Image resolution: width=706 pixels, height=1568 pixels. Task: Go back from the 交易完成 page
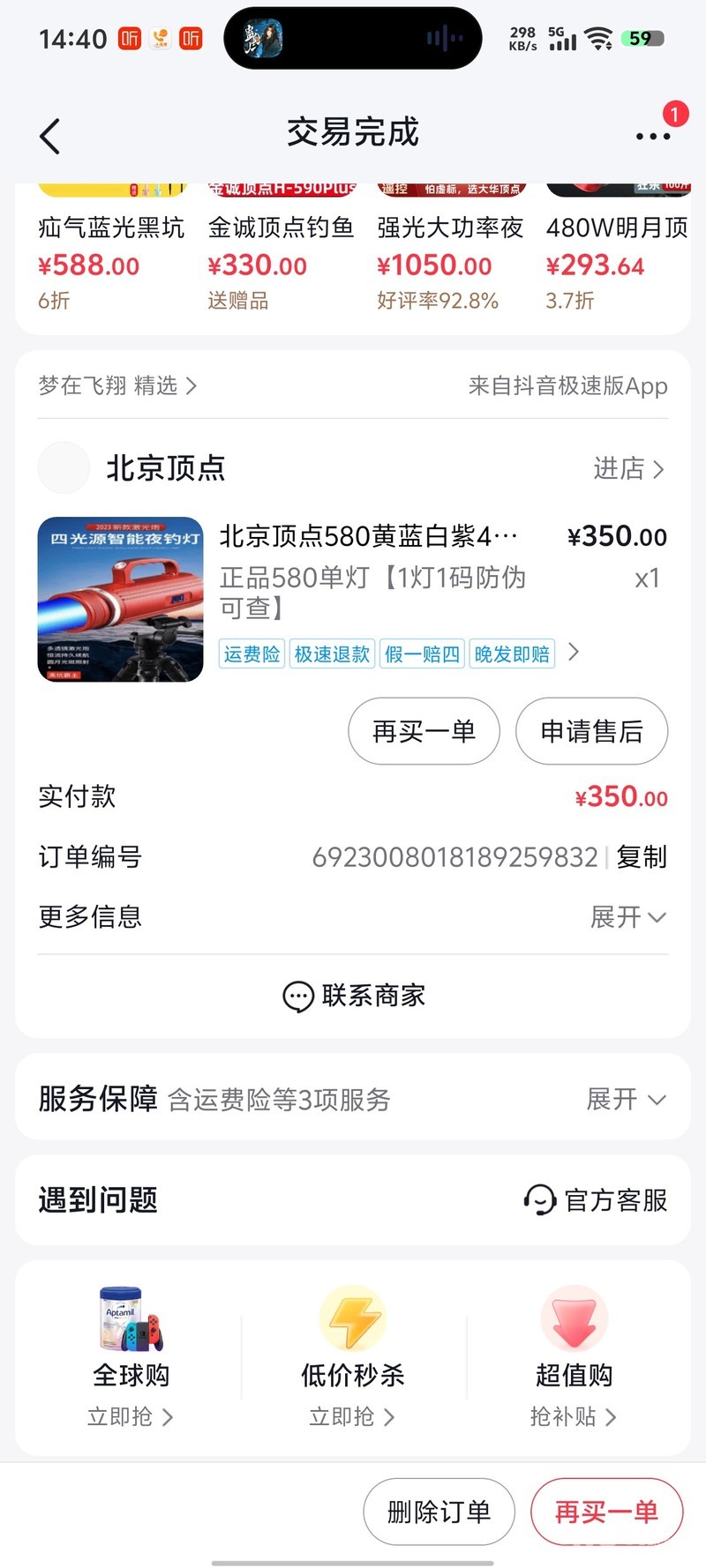pos(50,137)
